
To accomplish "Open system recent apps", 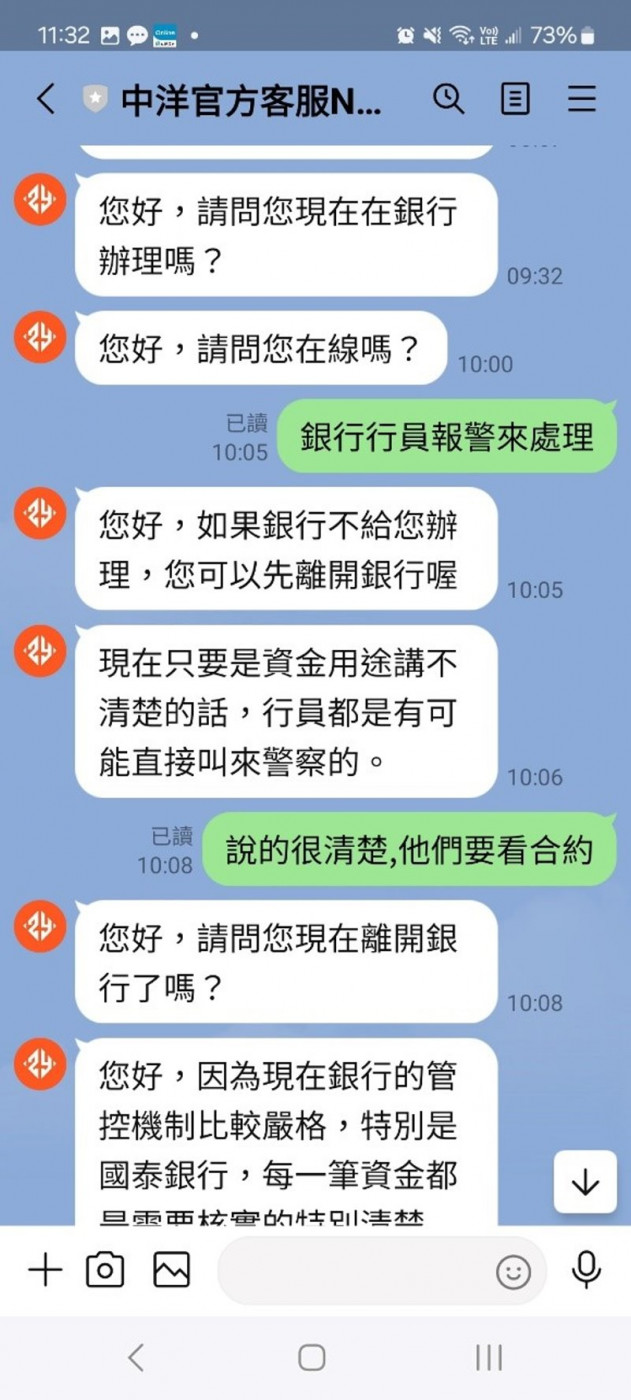I will [488, 1357].
